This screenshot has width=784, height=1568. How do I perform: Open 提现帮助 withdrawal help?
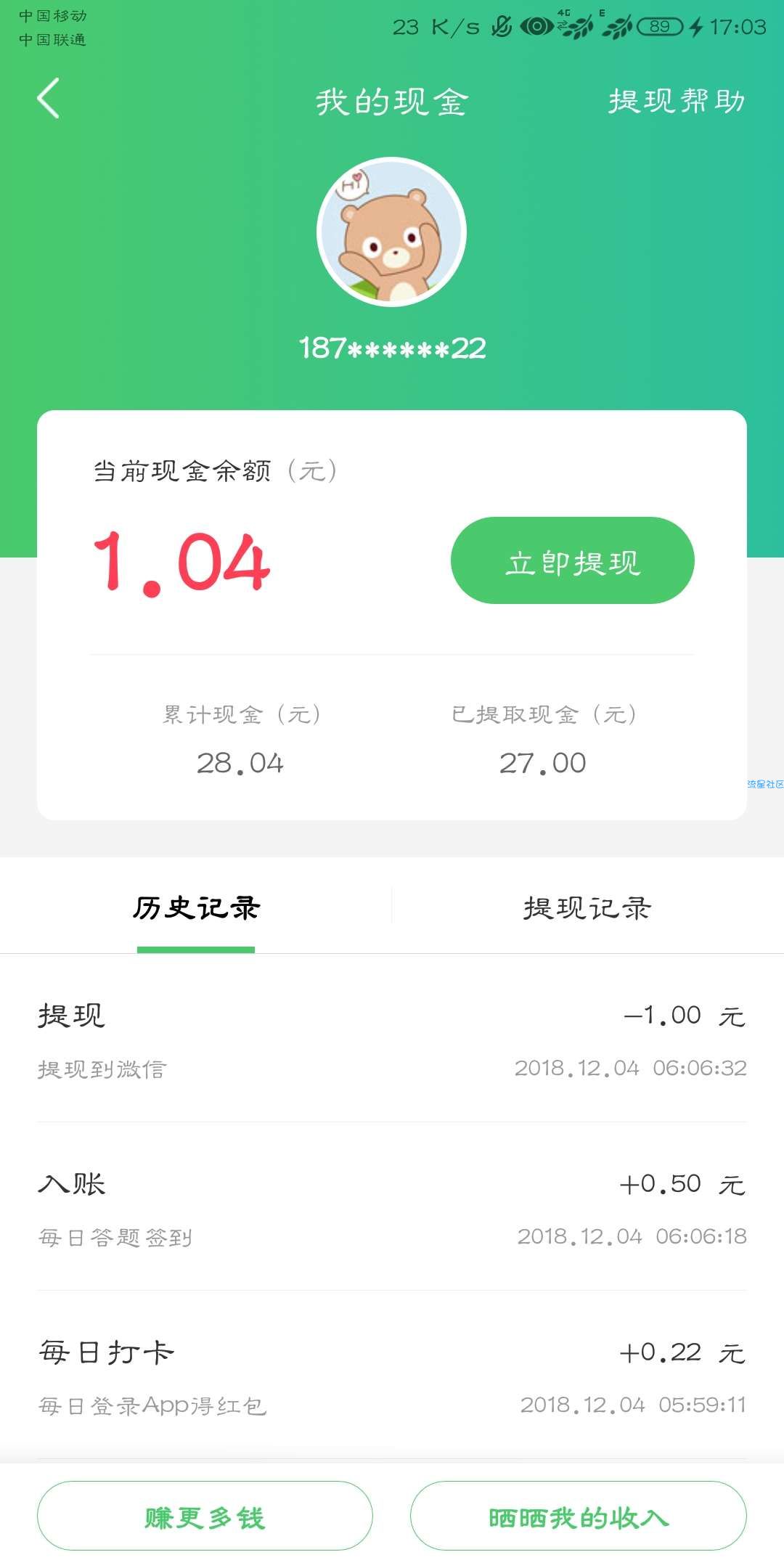click(677, 101)
